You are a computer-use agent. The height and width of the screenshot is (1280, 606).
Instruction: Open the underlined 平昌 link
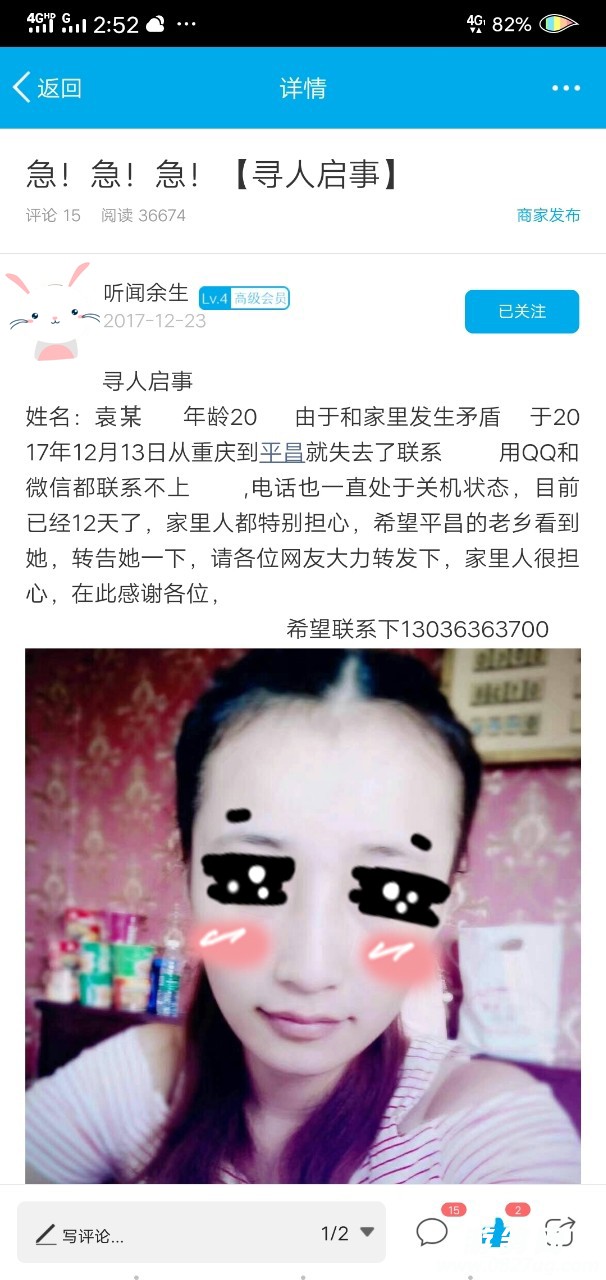(282, 452)
